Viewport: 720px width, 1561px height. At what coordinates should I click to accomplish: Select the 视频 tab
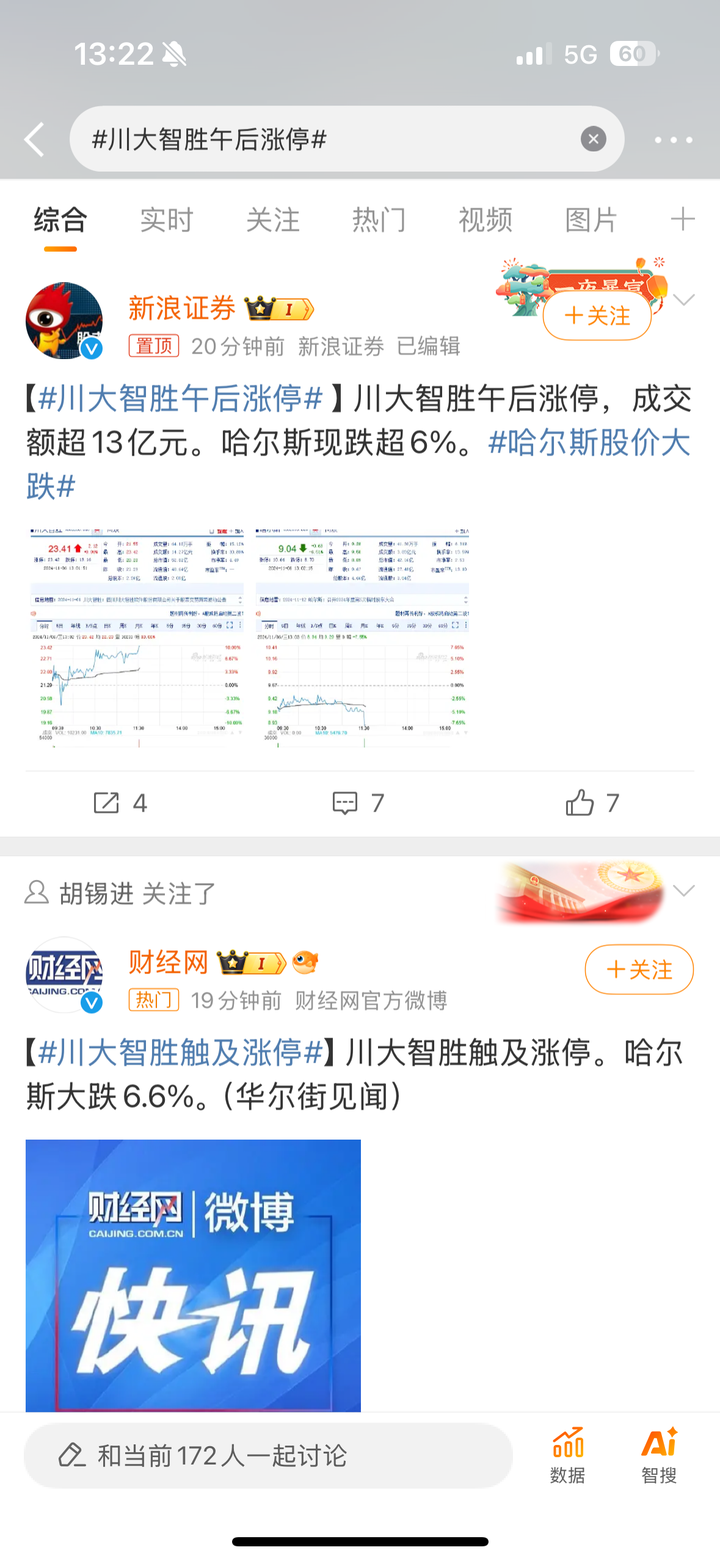tap(485, 220)
